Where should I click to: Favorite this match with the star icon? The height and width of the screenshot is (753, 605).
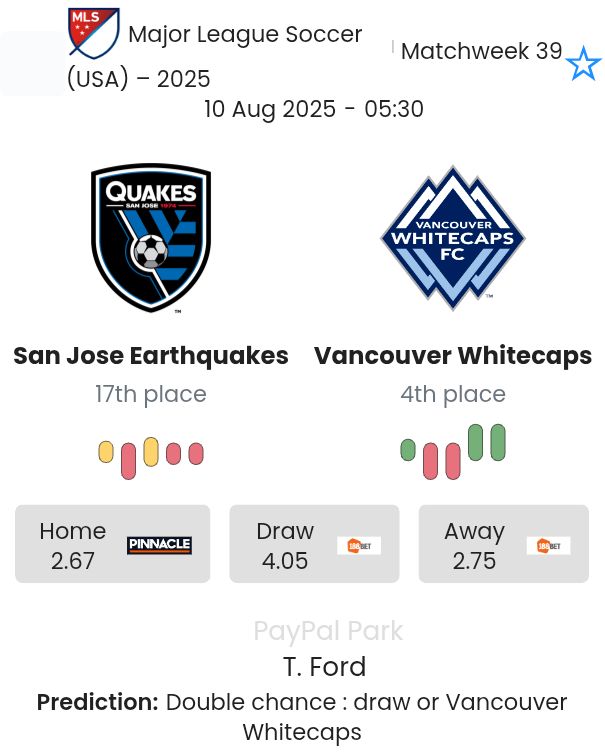pos(583,65)
